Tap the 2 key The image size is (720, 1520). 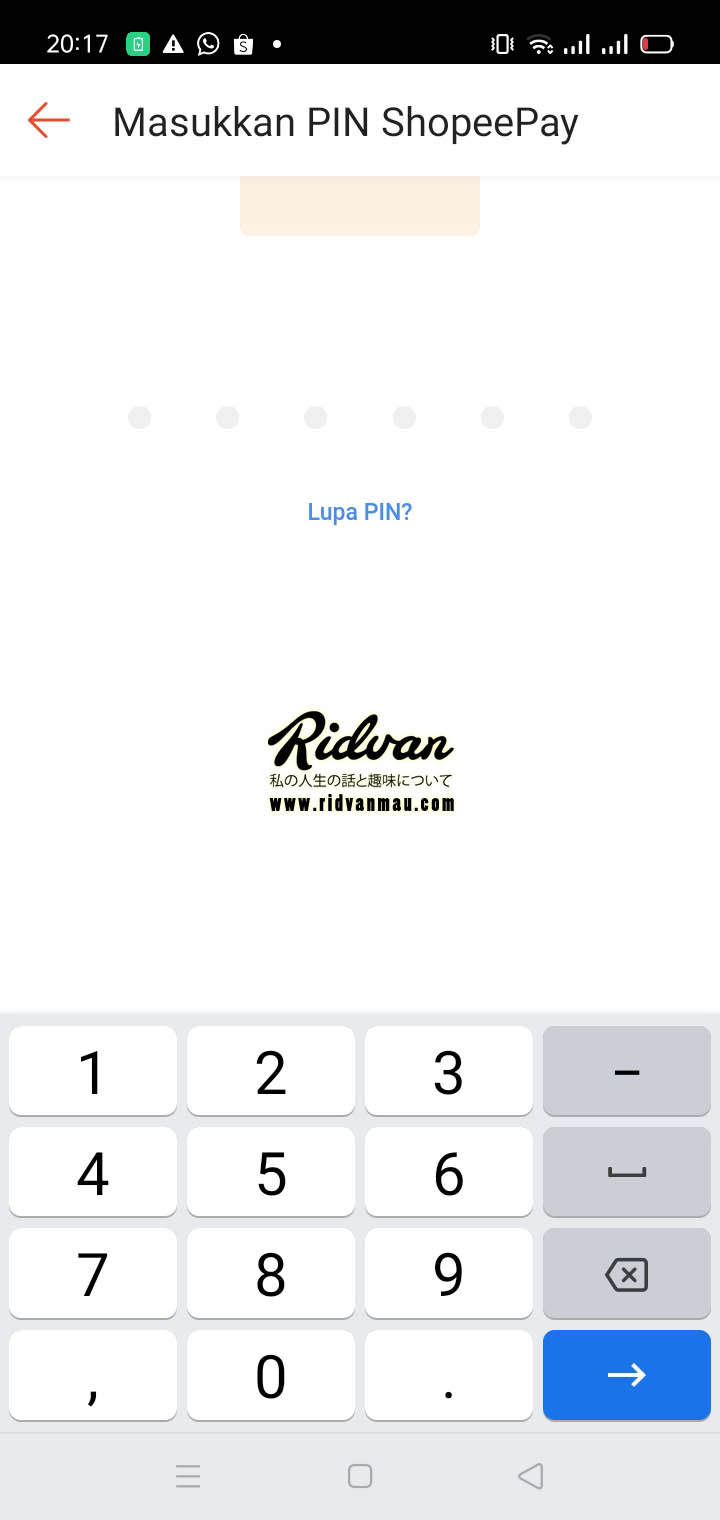coord(271,1071)
